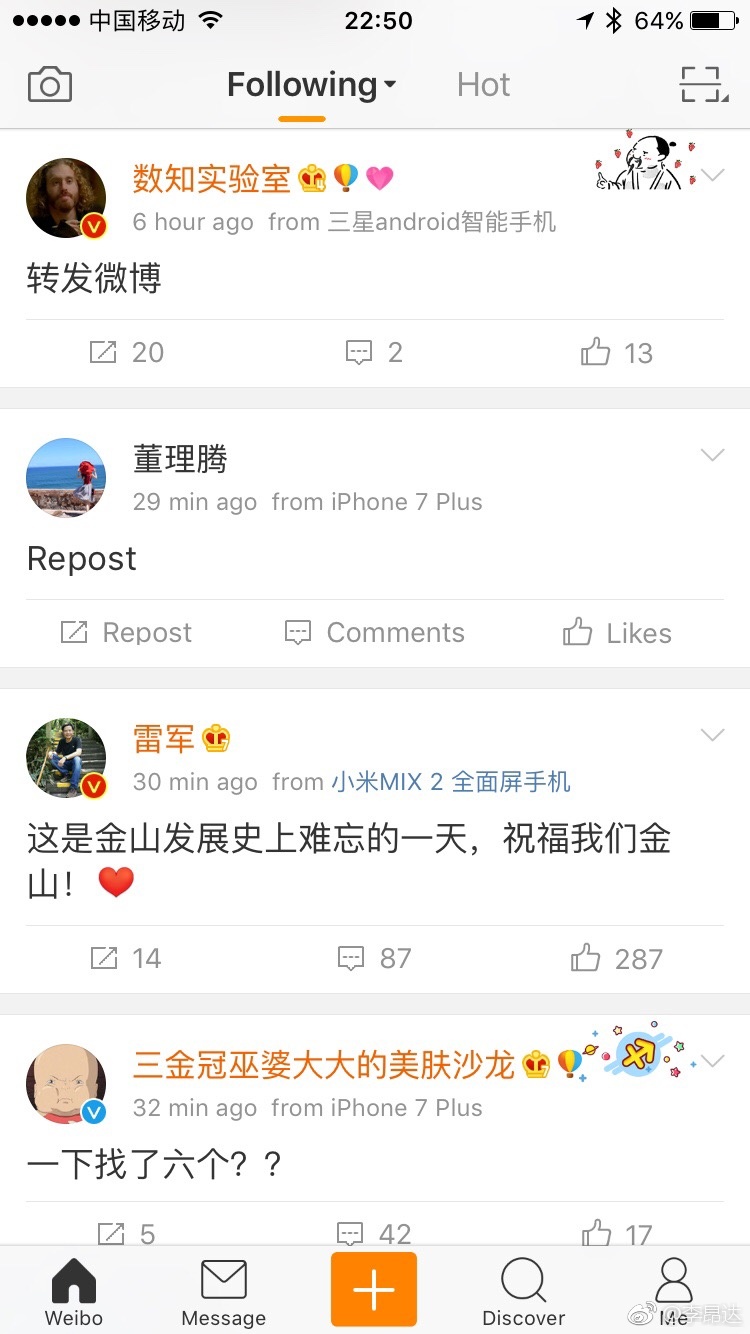Compose a new post with the plus button
The height and width of the screenshot is (1334, 750).
(x=374, y=1289)
